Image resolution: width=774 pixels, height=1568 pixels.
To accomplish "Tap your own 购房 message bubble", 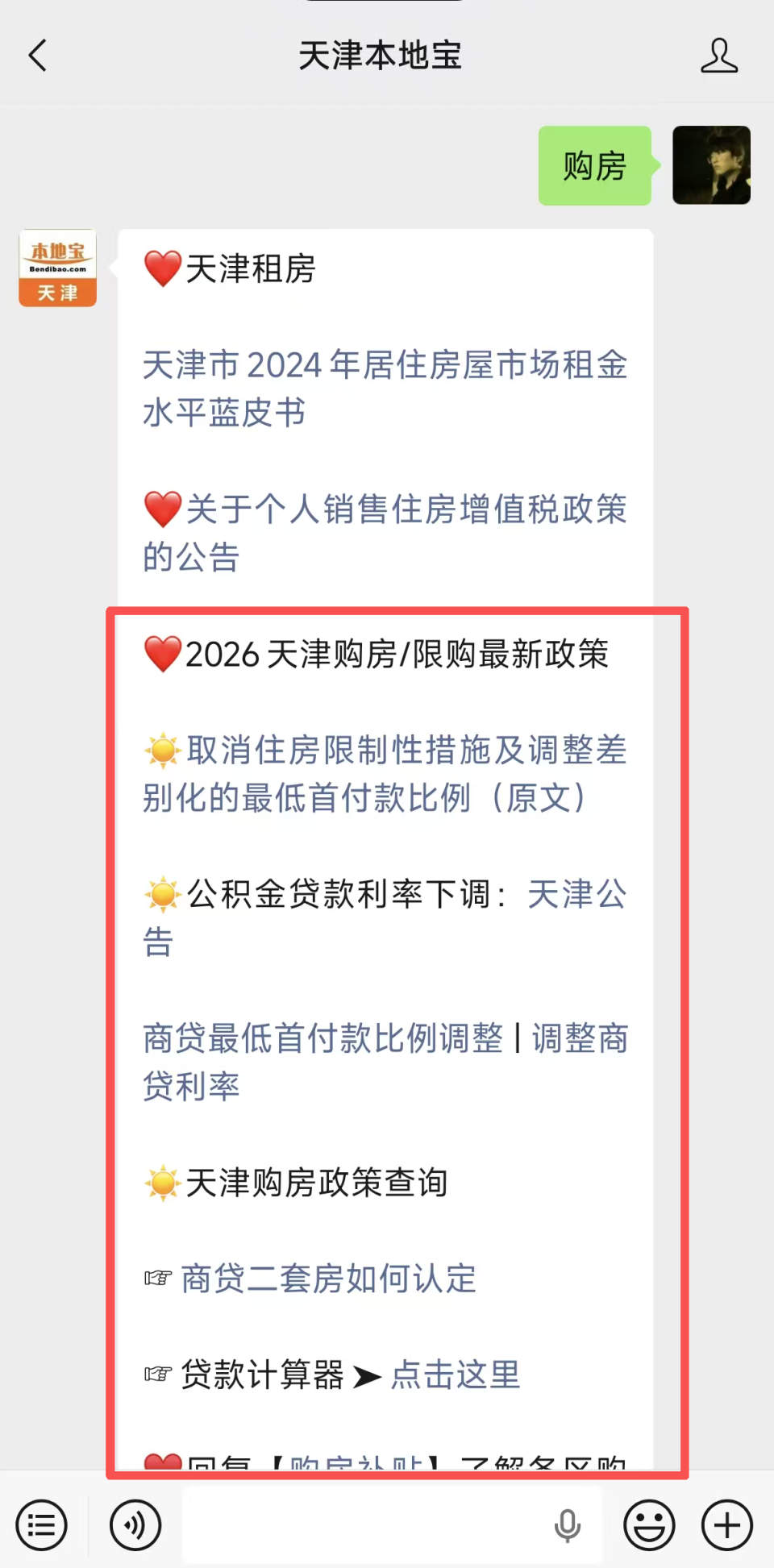I will click(594, 166).
